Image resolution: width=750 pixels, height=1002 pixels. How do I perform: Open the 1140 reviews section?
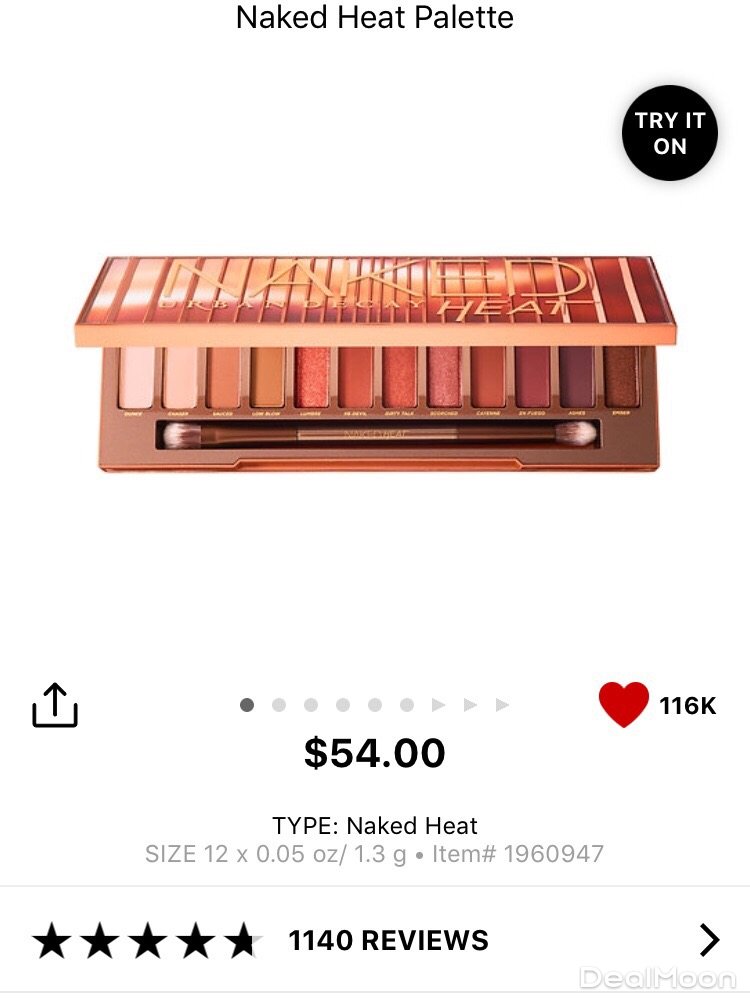[388, 940]
